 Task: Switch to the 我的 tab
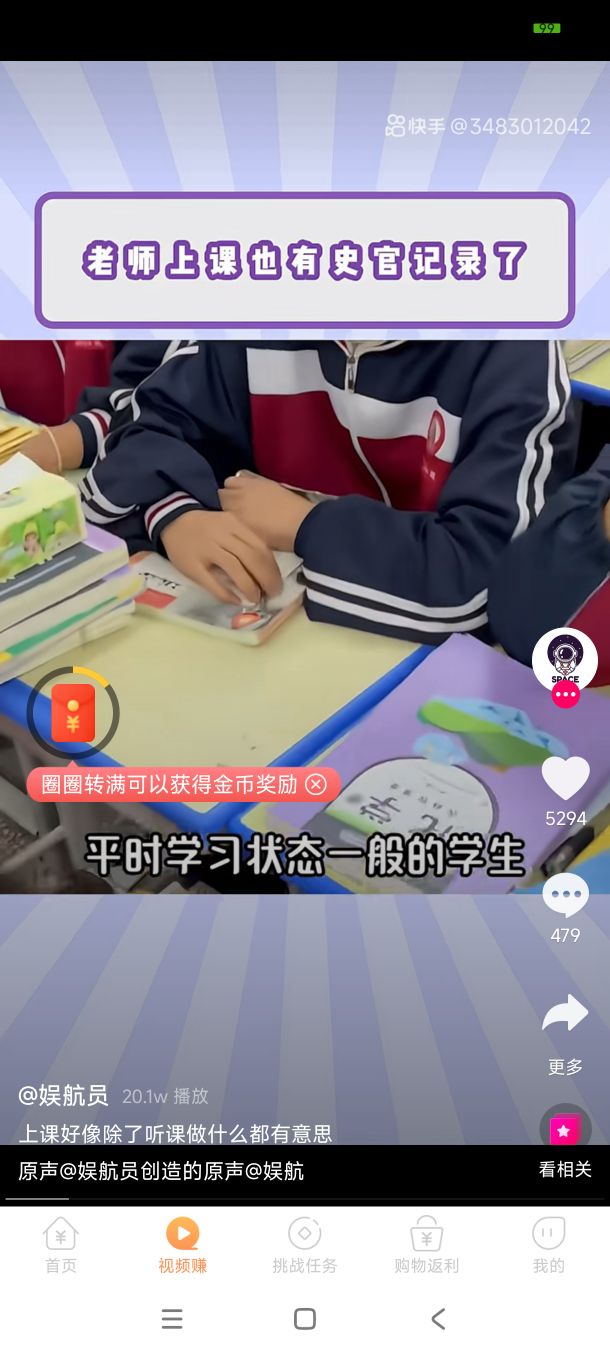tap(549, 1245)
